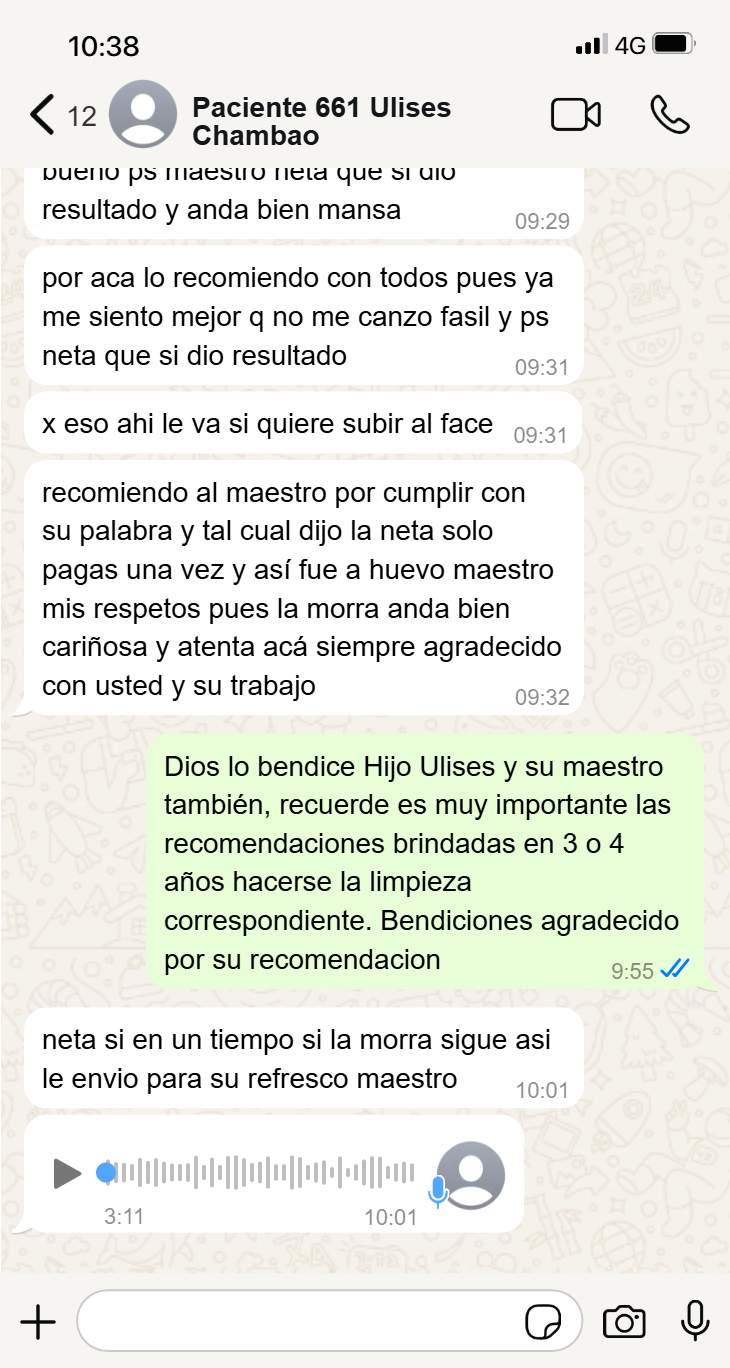Open the camera to send a photo
Image resolution: width=730 pixels, height=1368 pixels.
point(624,1323)
